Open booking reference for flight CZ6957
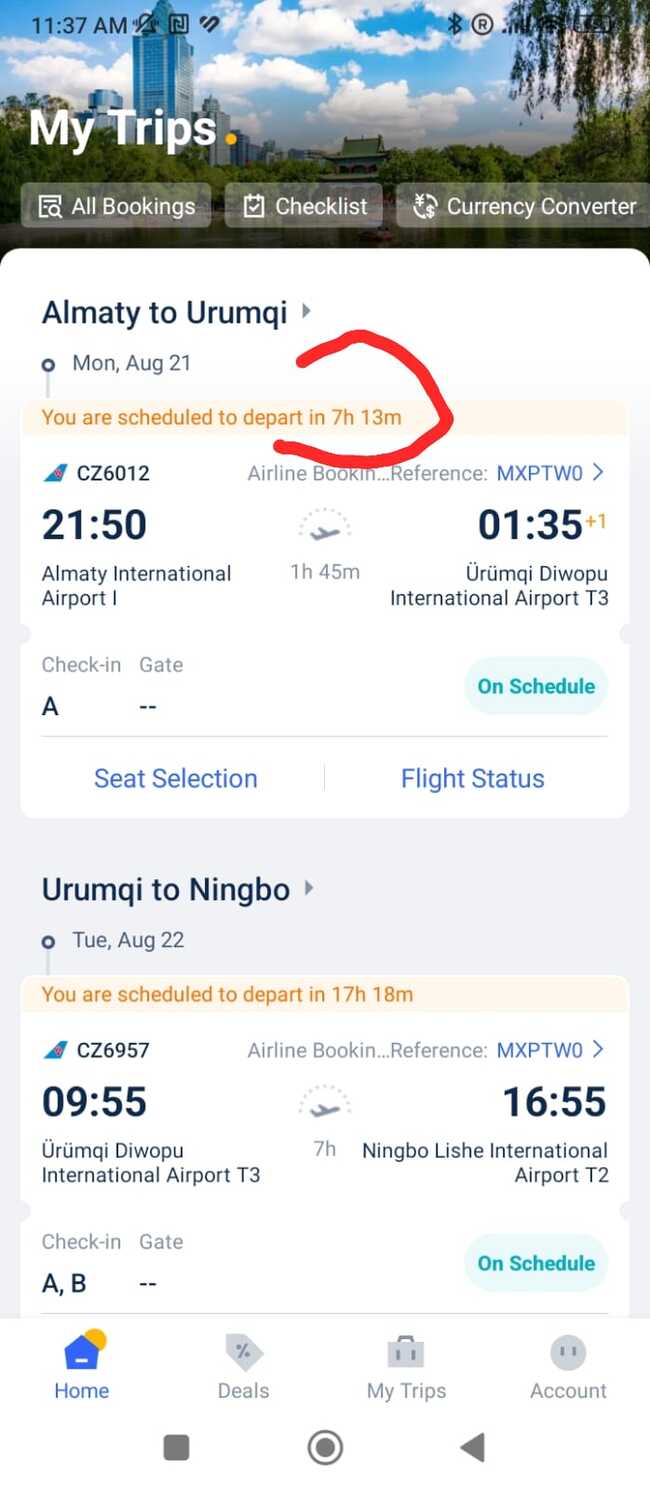650x1490 pixels. [x=550, y=1050]
